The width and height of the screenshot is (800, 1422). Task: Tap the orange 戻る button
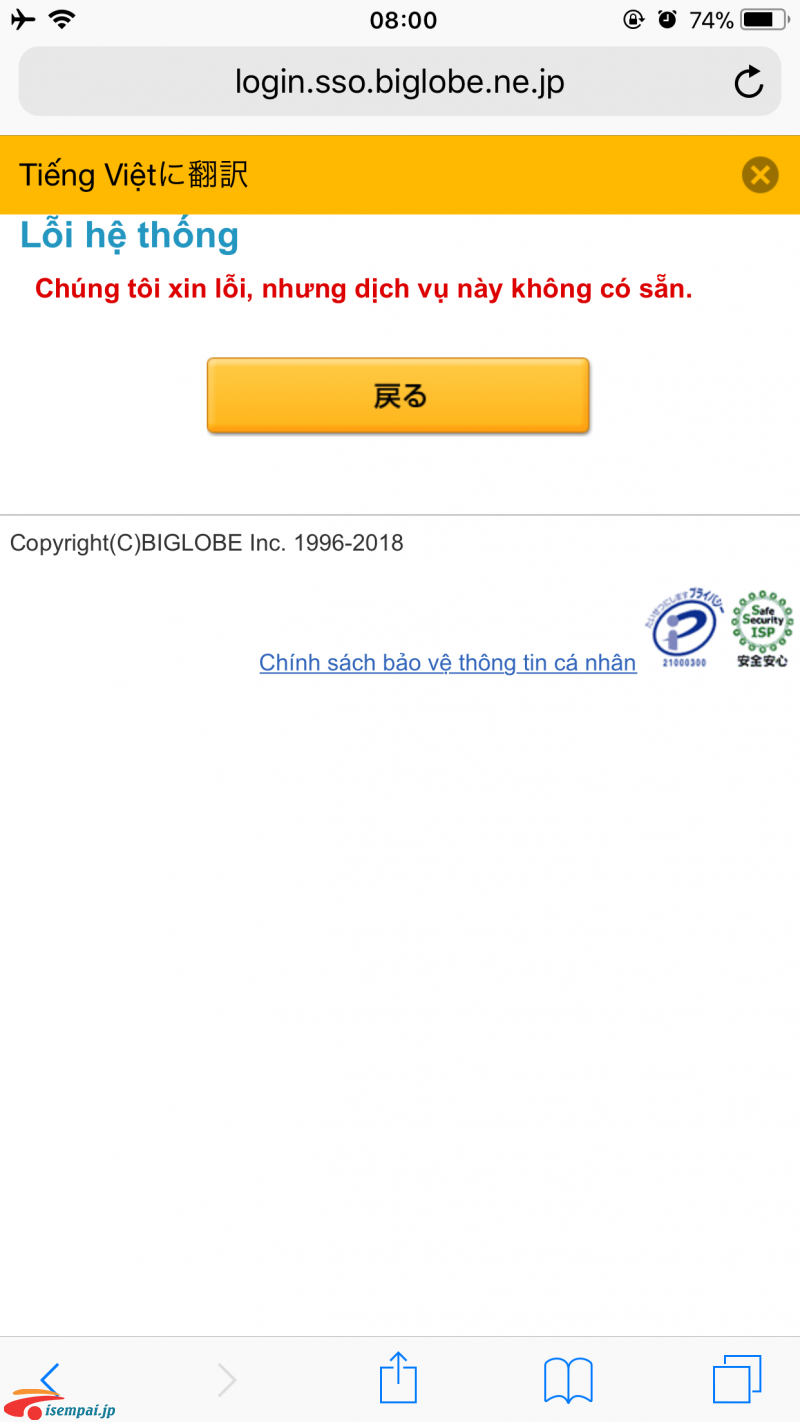pos(398,396)
